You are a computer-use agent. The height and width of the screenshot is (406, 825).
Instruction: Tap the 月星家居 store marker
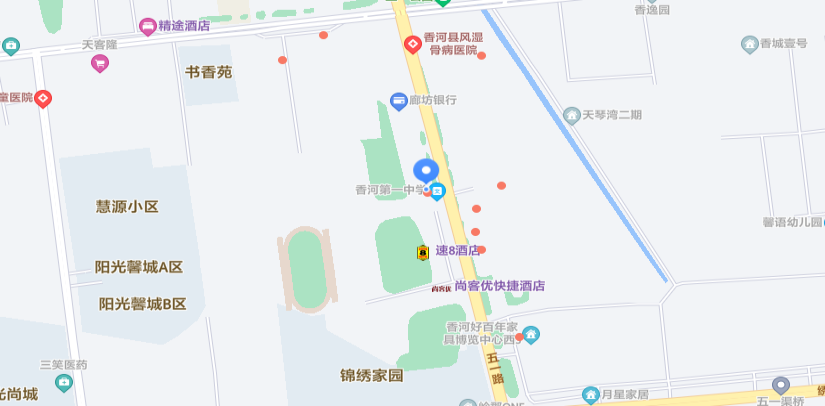591,395
